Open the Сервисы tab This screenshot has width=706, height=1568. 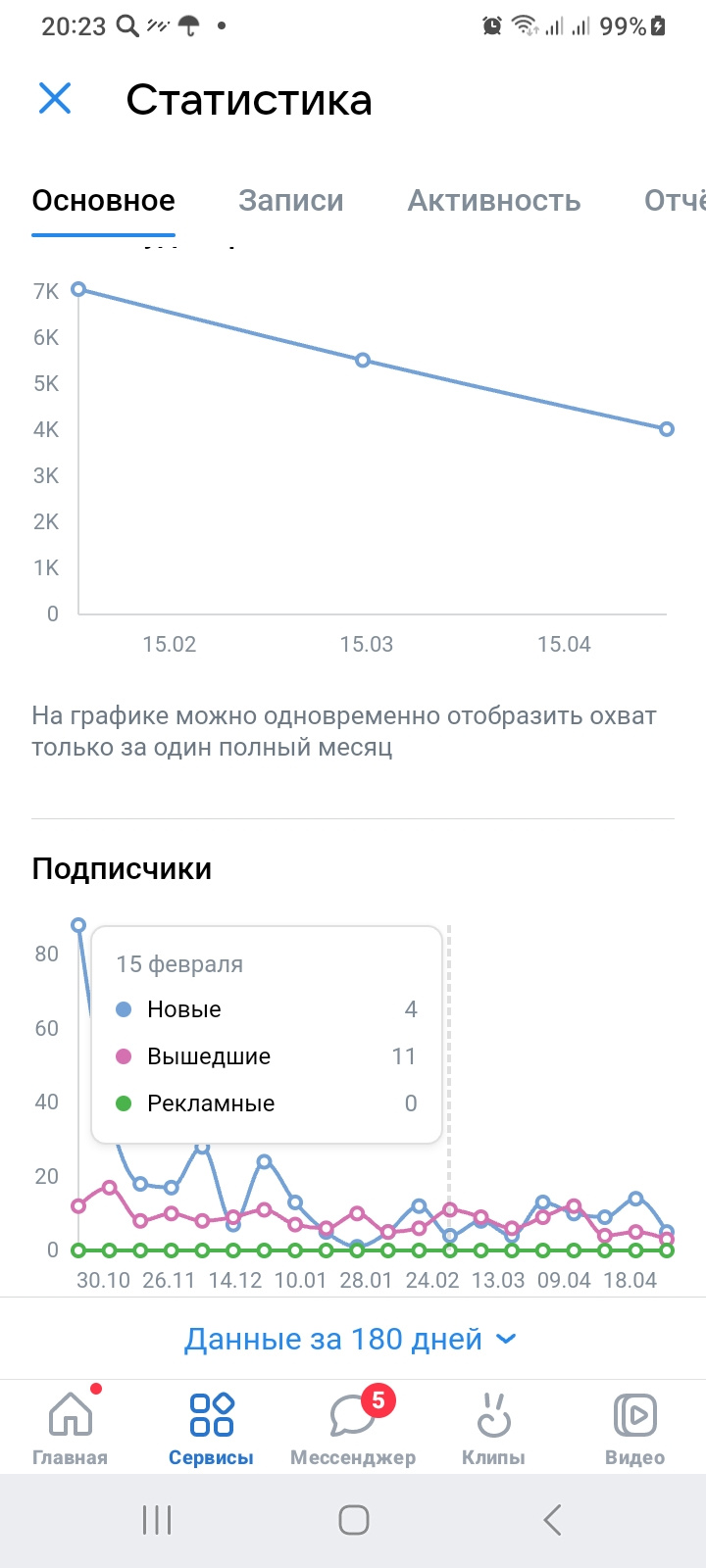[x=211, y=1429]
